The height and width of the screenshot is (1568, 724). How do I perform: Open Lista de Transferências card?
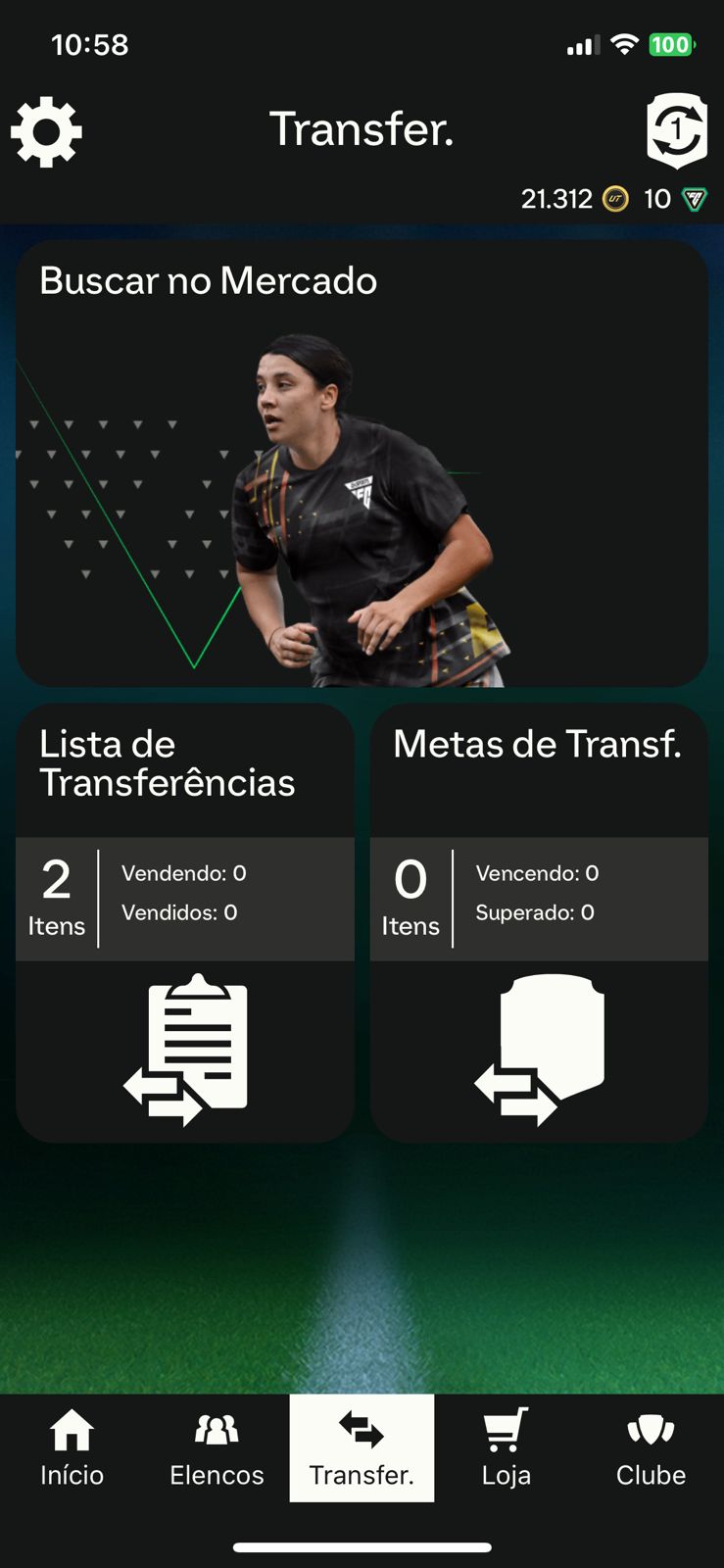point(185,921)
